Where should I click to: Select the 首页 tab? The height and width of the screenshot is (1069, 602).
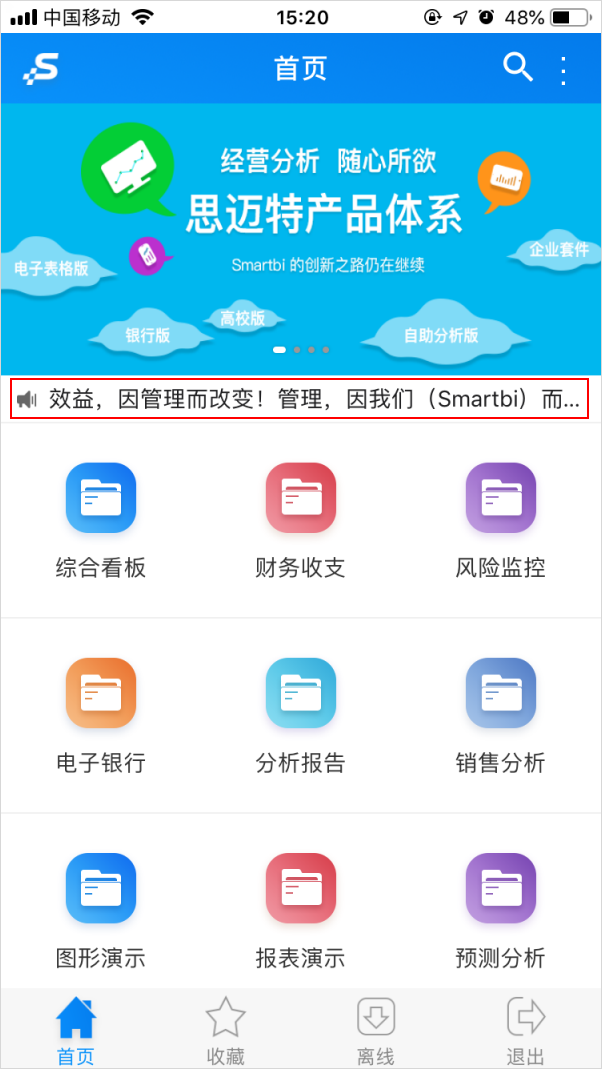[x=76, y=1029]
